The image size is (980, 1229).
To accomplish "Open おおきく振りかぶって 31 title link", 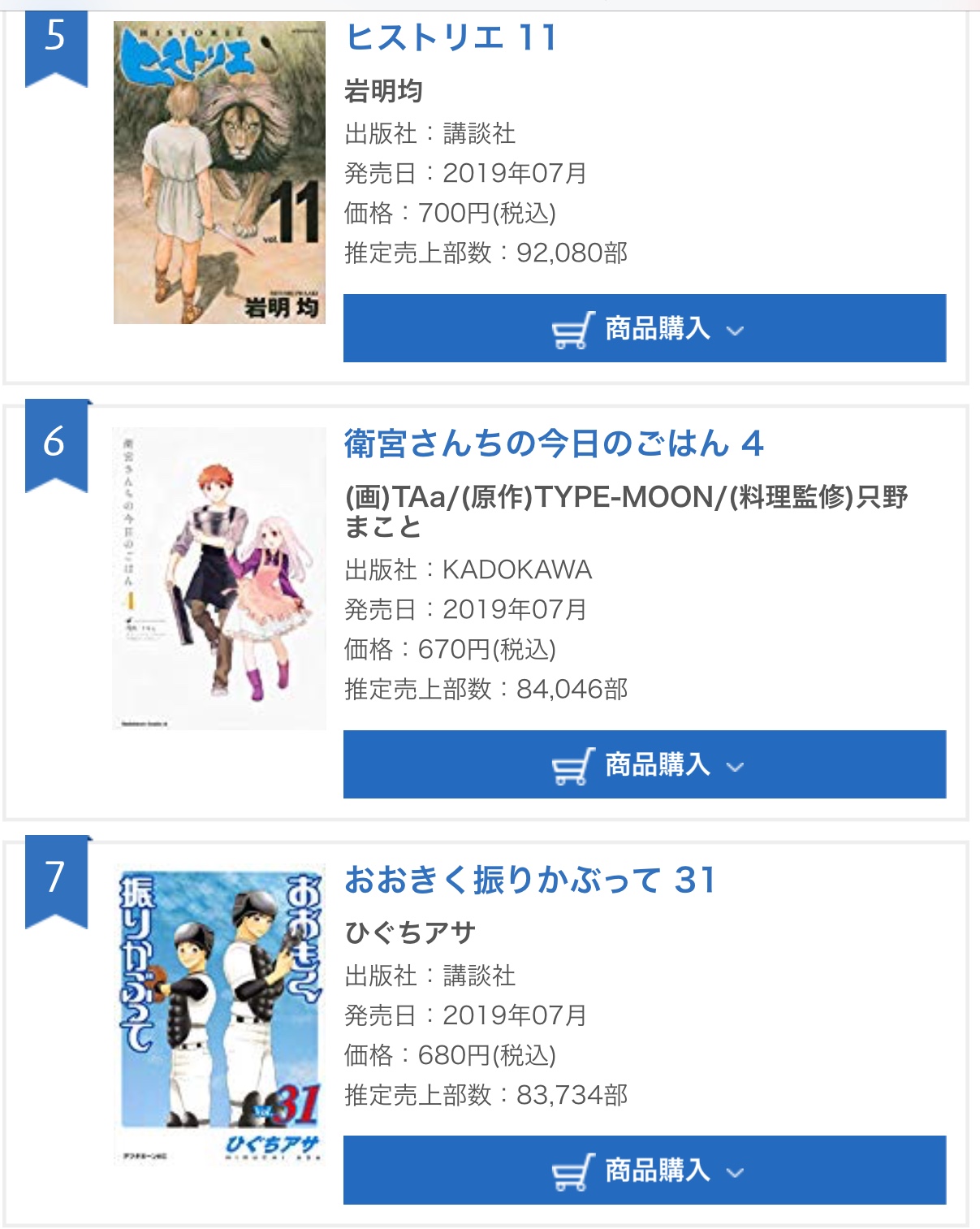I will point(530,880).
